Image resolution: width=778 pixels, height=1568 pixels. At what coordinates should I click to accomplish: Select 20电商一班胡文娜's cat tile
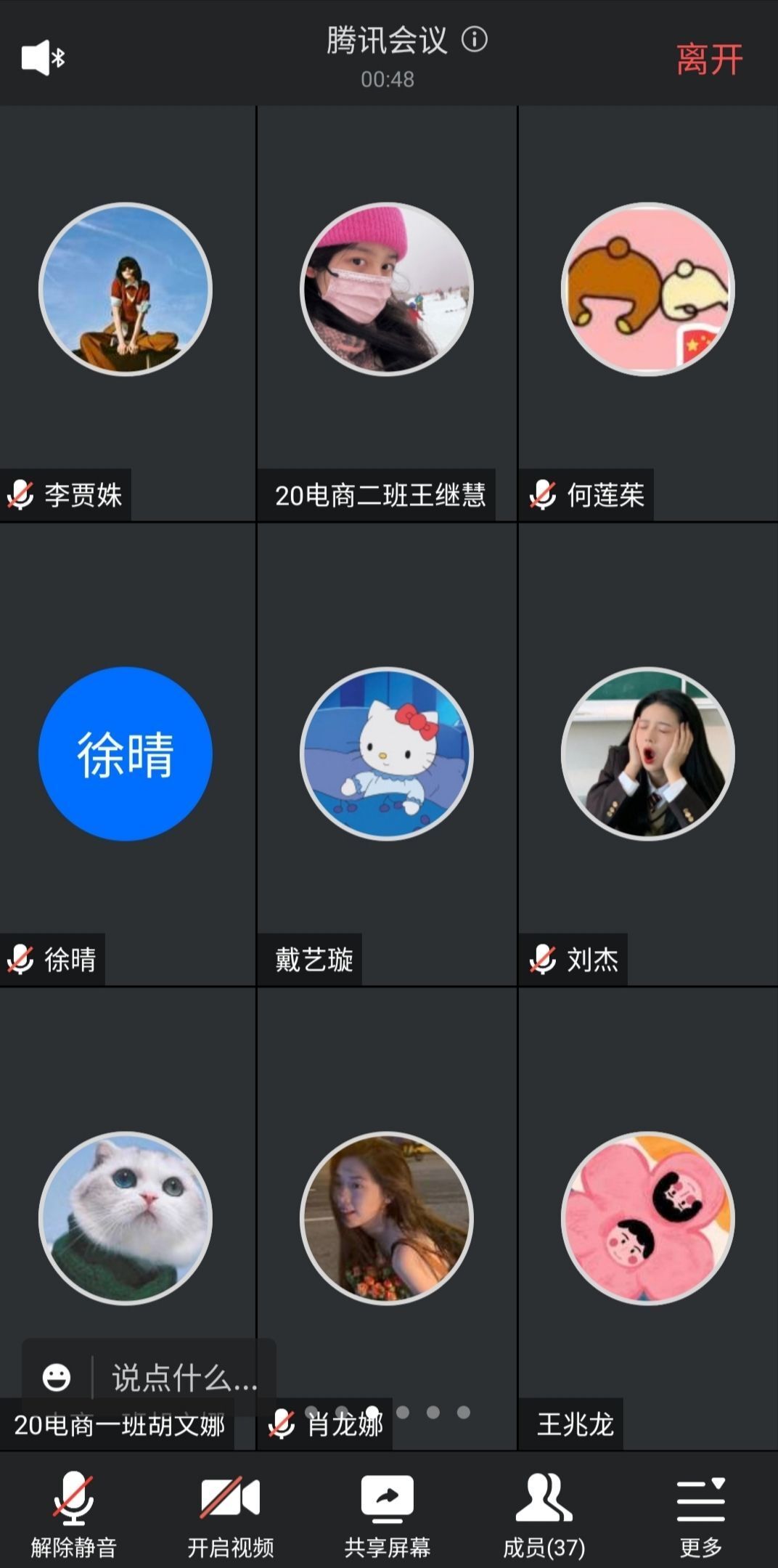126,1218
